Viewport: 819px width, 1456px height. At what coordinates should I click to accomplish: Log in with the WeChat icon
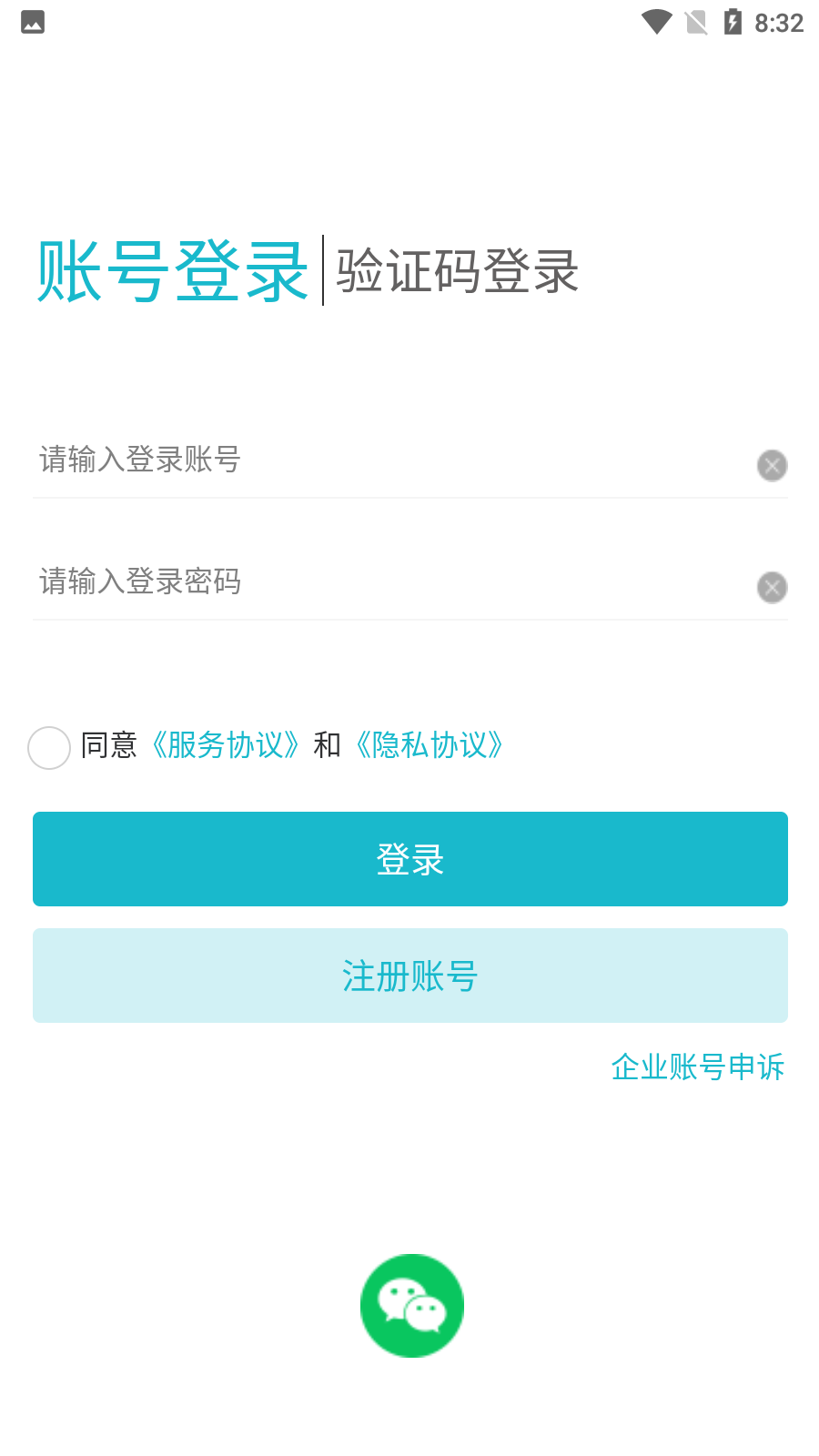[x=412, y=1306]
